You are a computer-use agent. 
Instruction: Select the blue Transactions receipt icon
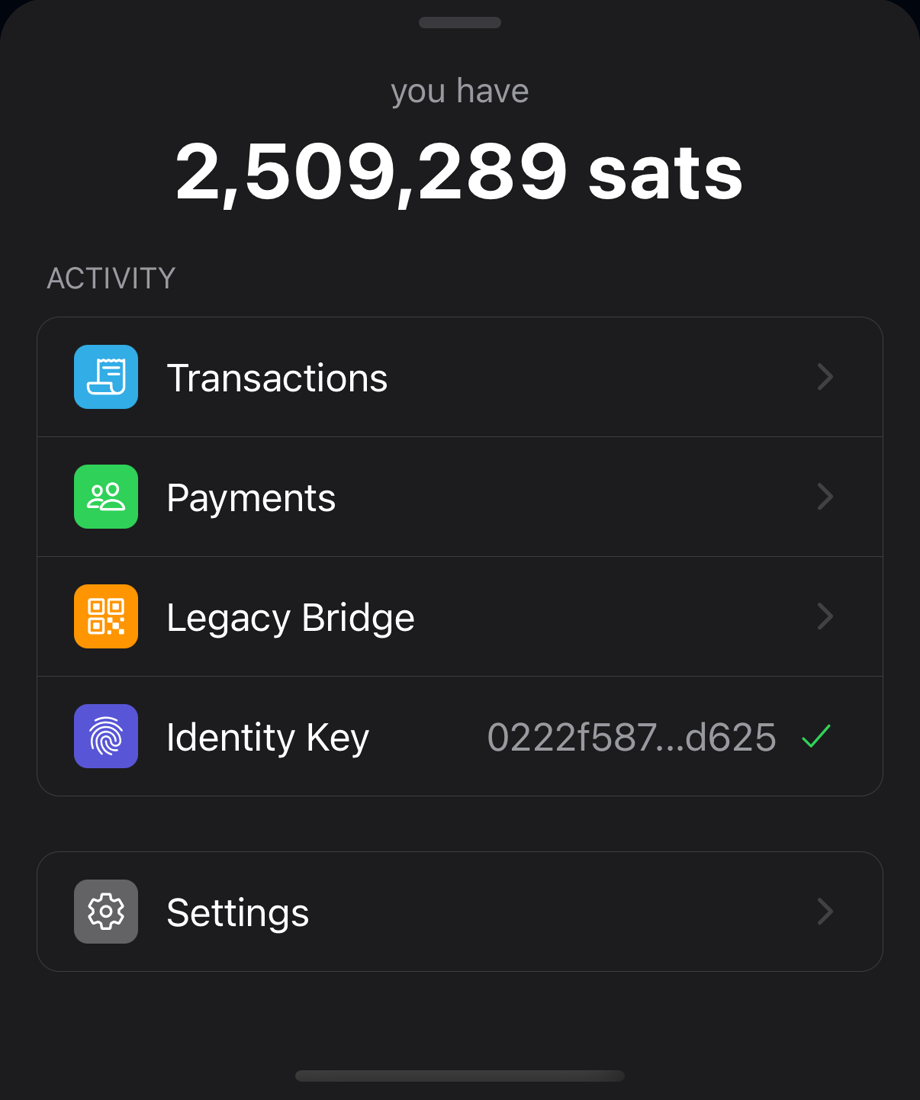pos(105,377)
